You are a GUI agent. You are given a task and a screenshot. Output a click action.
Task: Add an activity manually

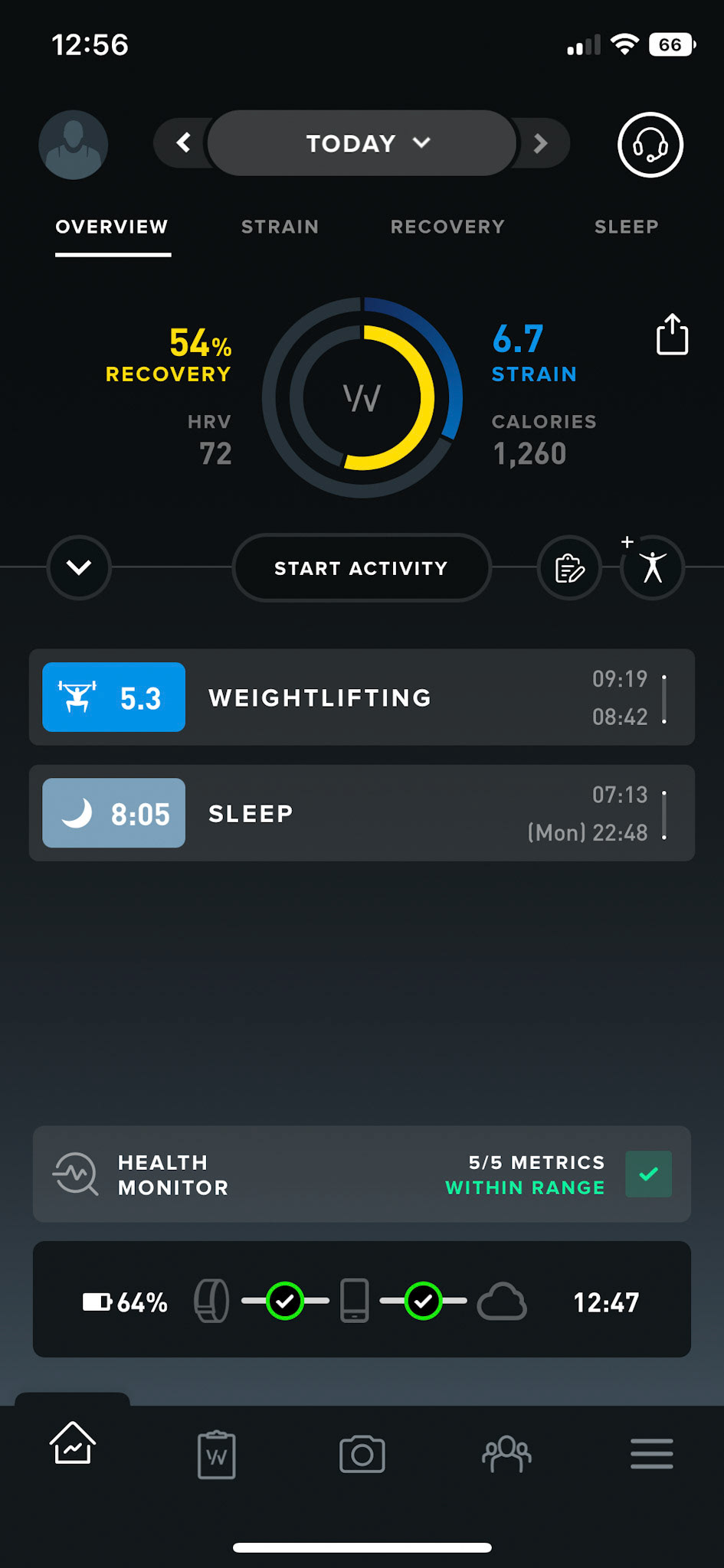652,567
